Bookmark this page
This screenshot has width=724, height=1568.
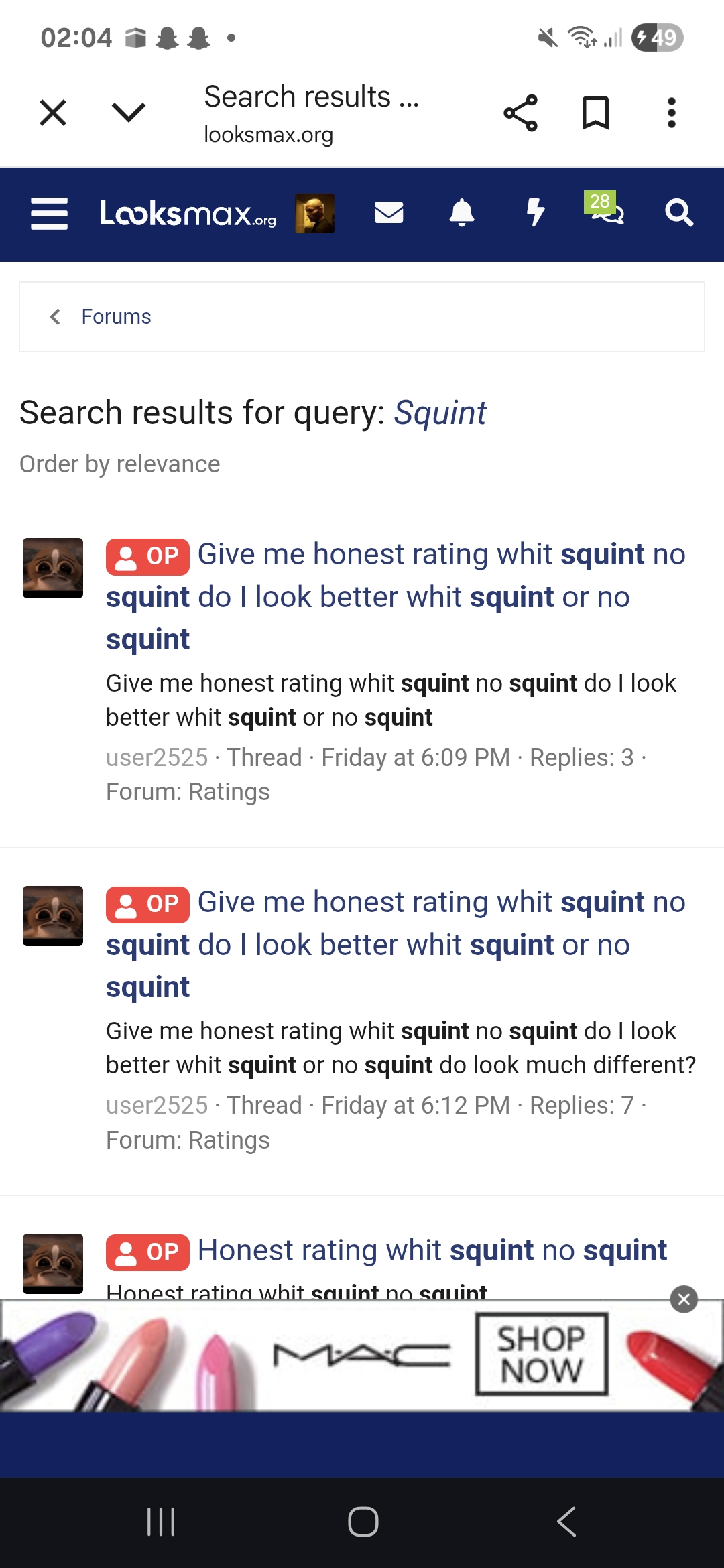595,113
